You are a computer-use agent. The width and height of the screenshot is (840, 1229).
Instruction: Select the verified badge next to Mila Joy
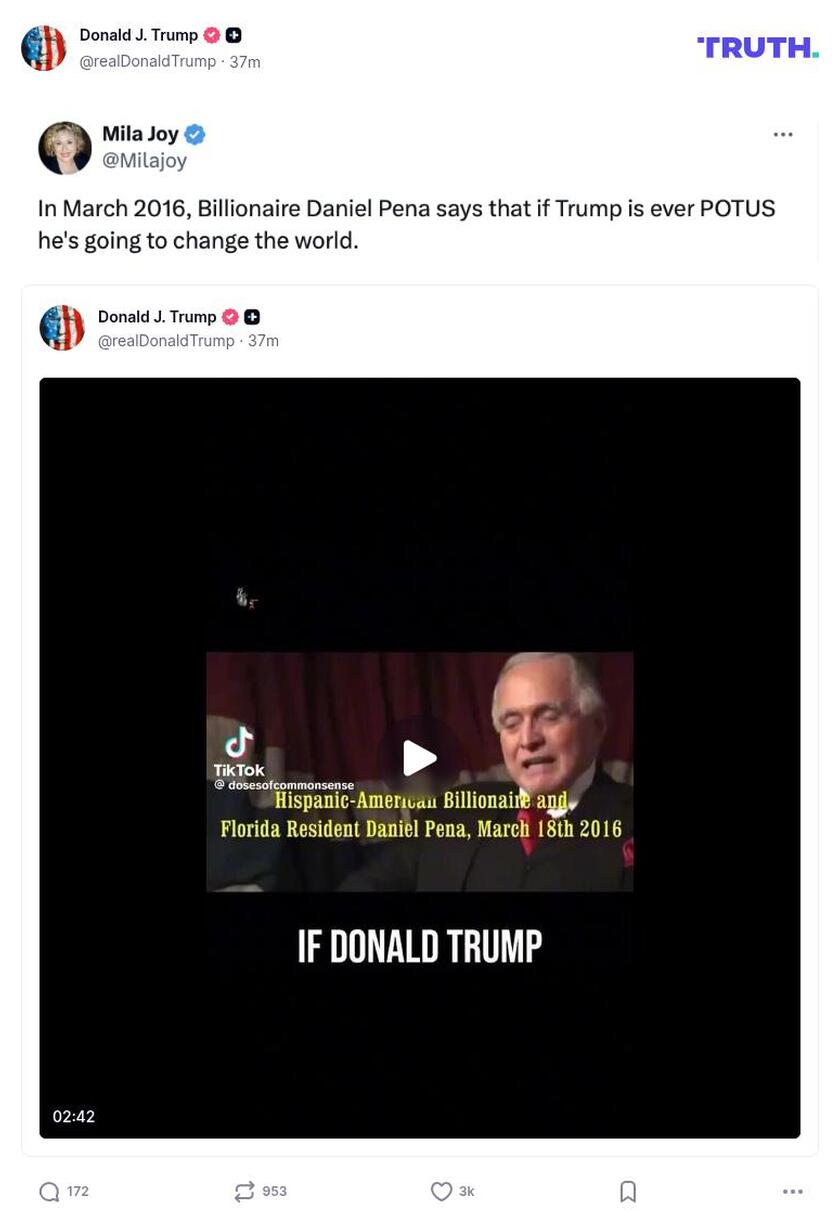coord(193,133)
